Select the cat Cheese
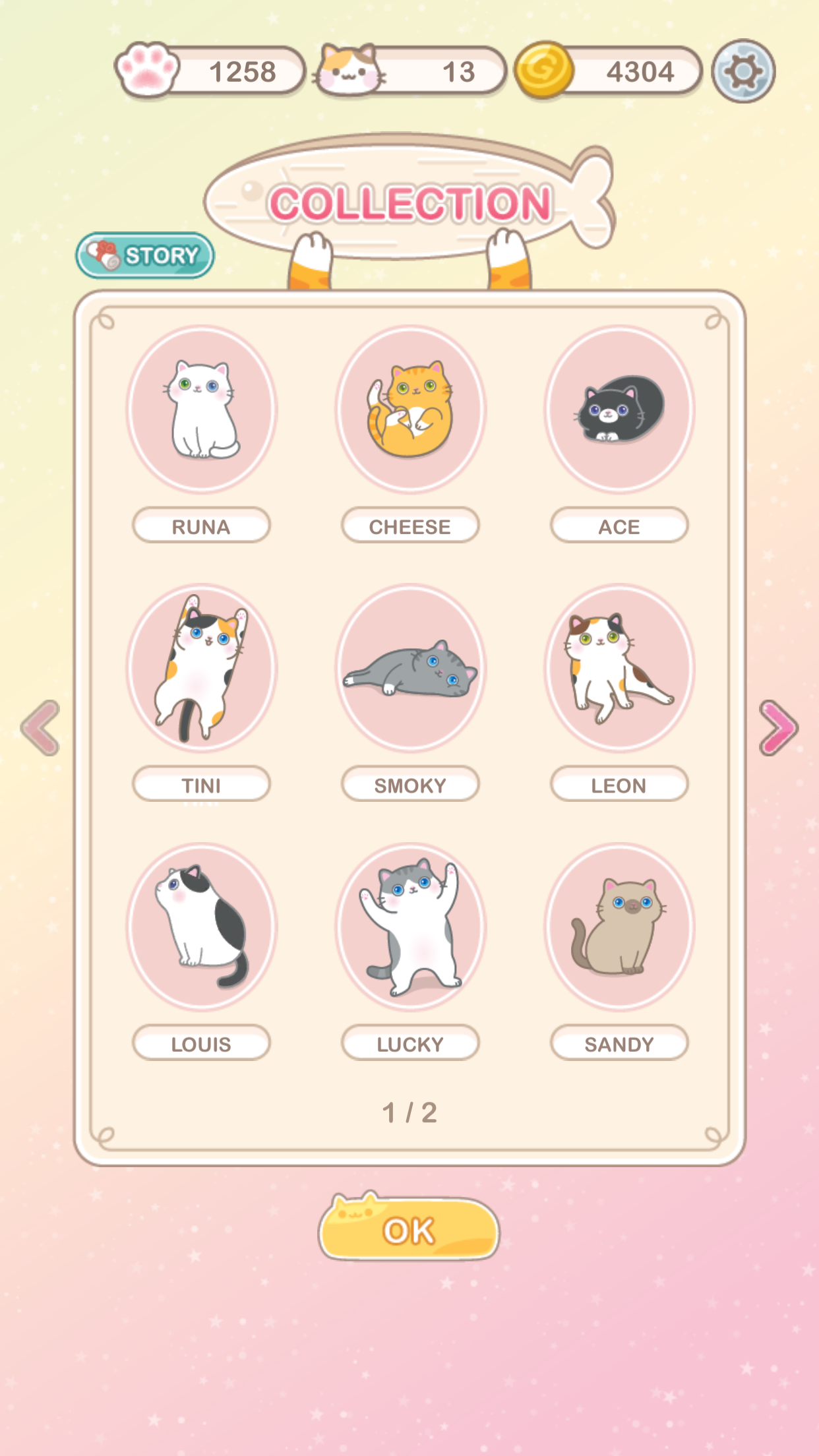The width and height of the screenshot is (819, 1456). click(x=410, y=409)
